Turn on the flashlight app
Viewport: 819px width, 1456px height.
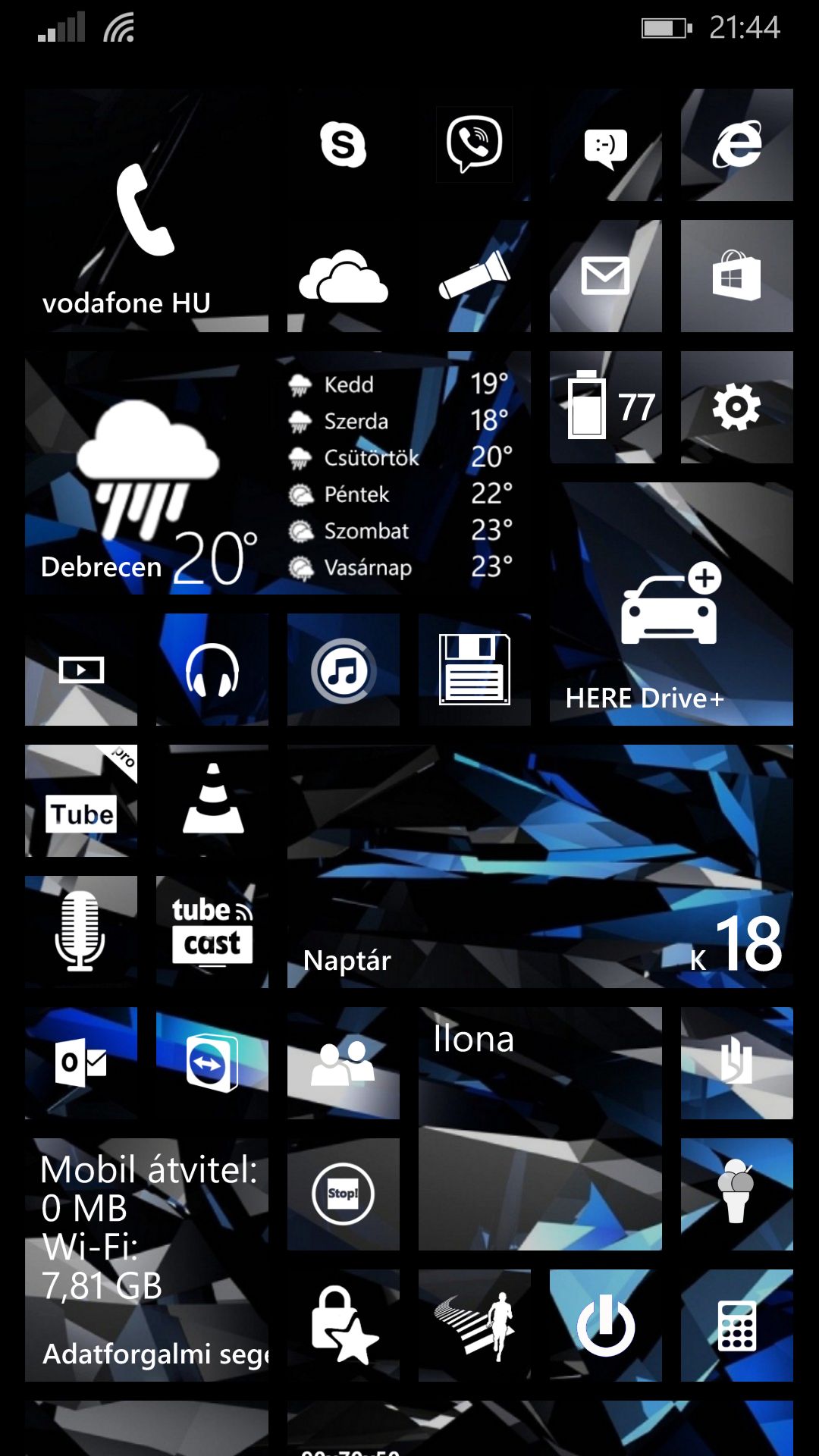(475, 276)
